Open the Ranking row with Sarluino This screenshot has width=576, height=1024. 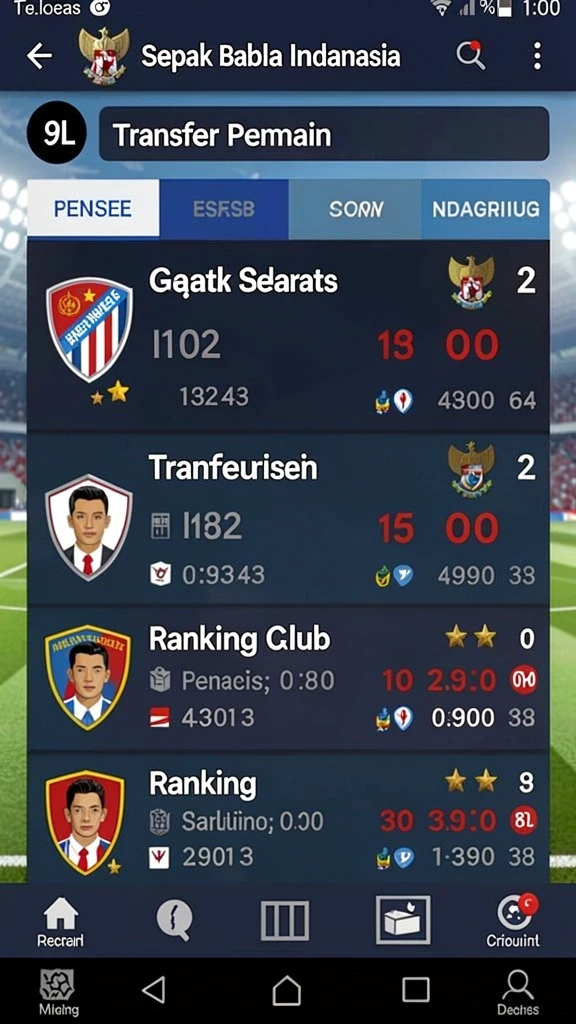click(288, 818)
